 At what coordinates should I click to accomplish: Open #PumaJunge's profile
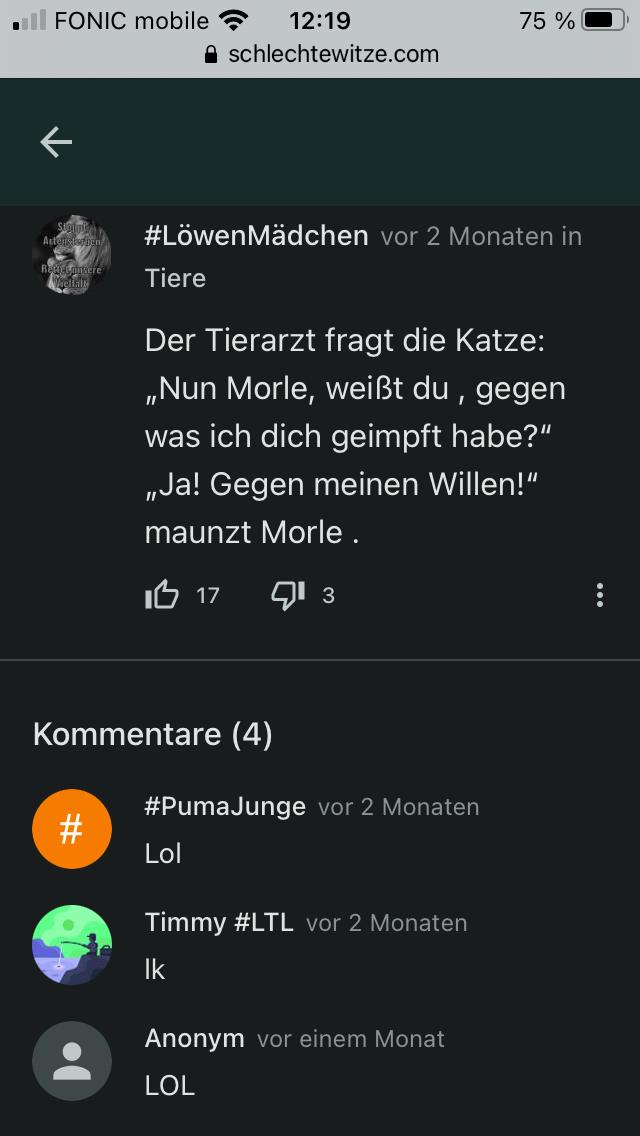click(225, 806)
